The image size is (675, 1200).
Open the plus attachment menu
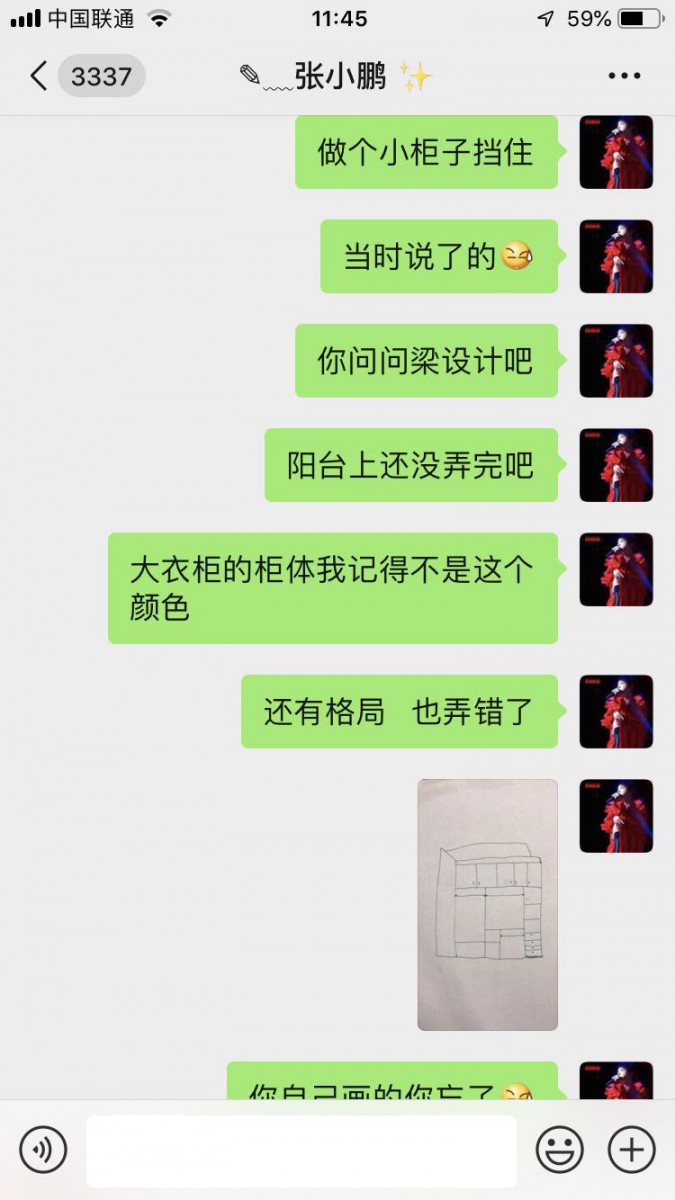632,1150
